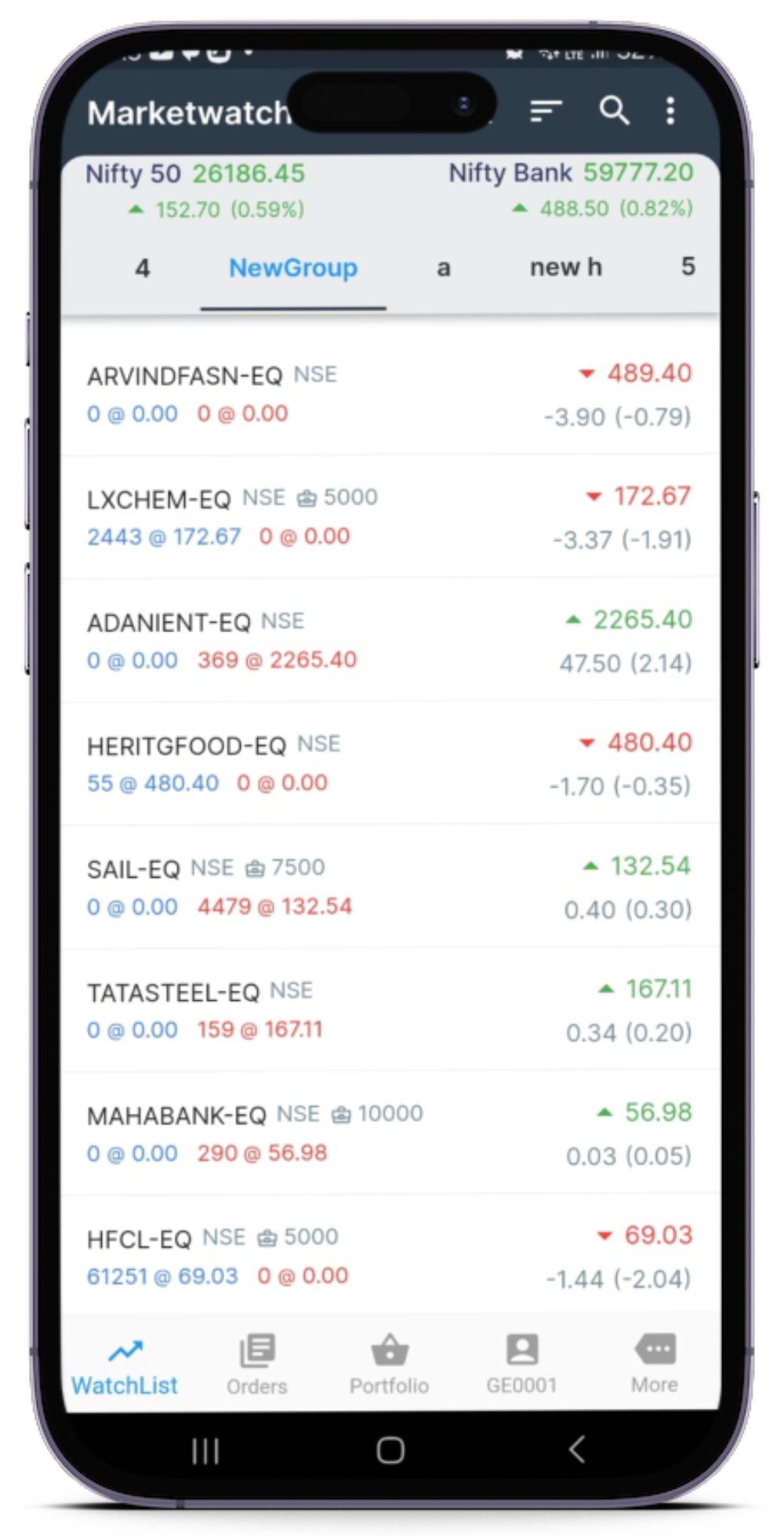Switch to the watchlist tab named a
Viewport: 784px width, 1536px height.
coord(444,268)
